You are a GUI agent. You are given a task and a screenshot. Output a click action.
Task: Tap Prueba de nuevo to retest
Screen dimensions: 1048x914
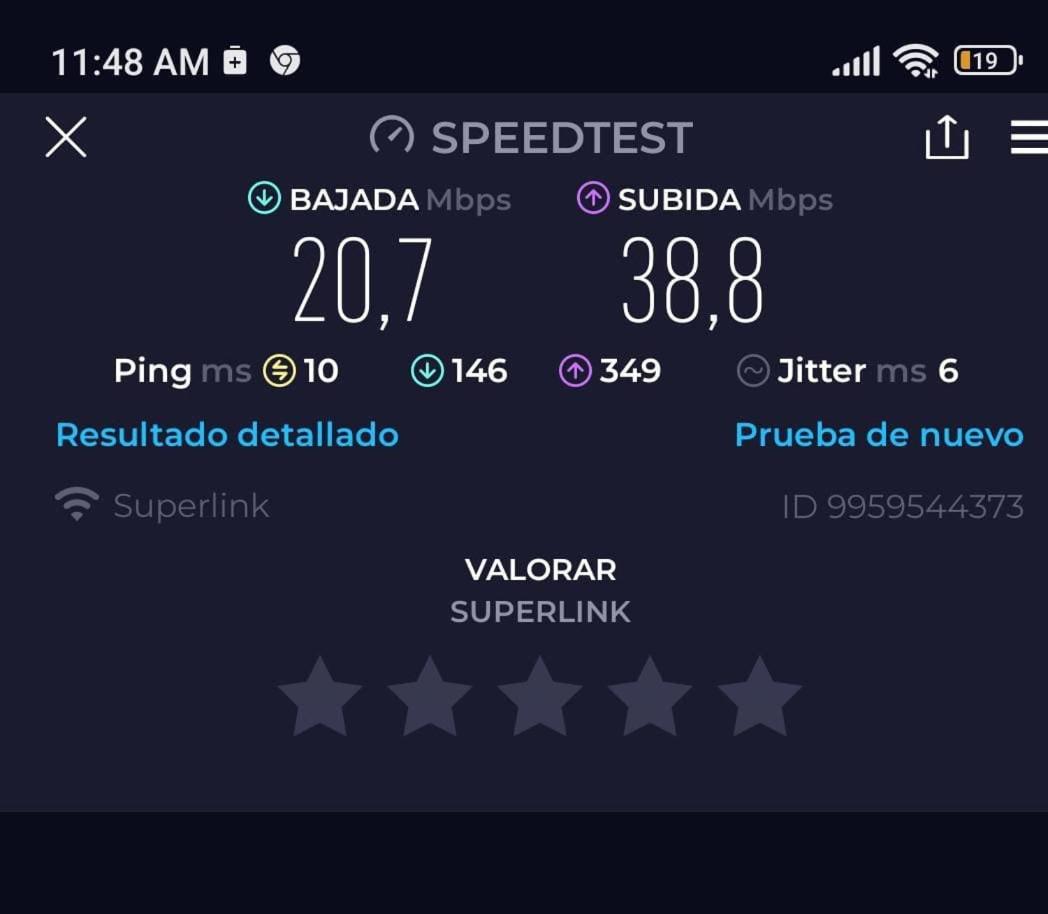click(x=879, y=435)
